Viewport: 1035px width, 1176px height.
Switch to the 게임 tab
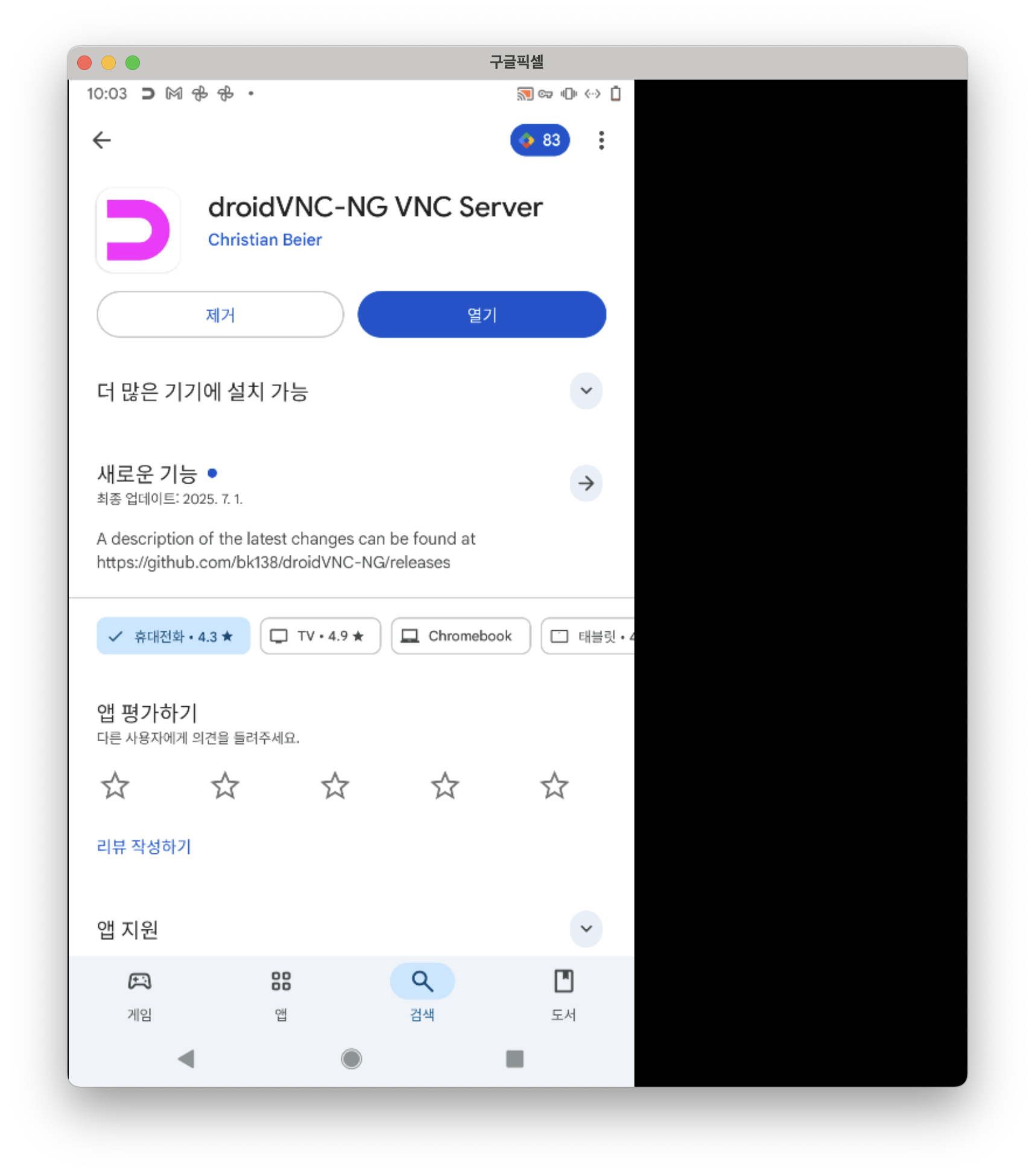[139, 994]
